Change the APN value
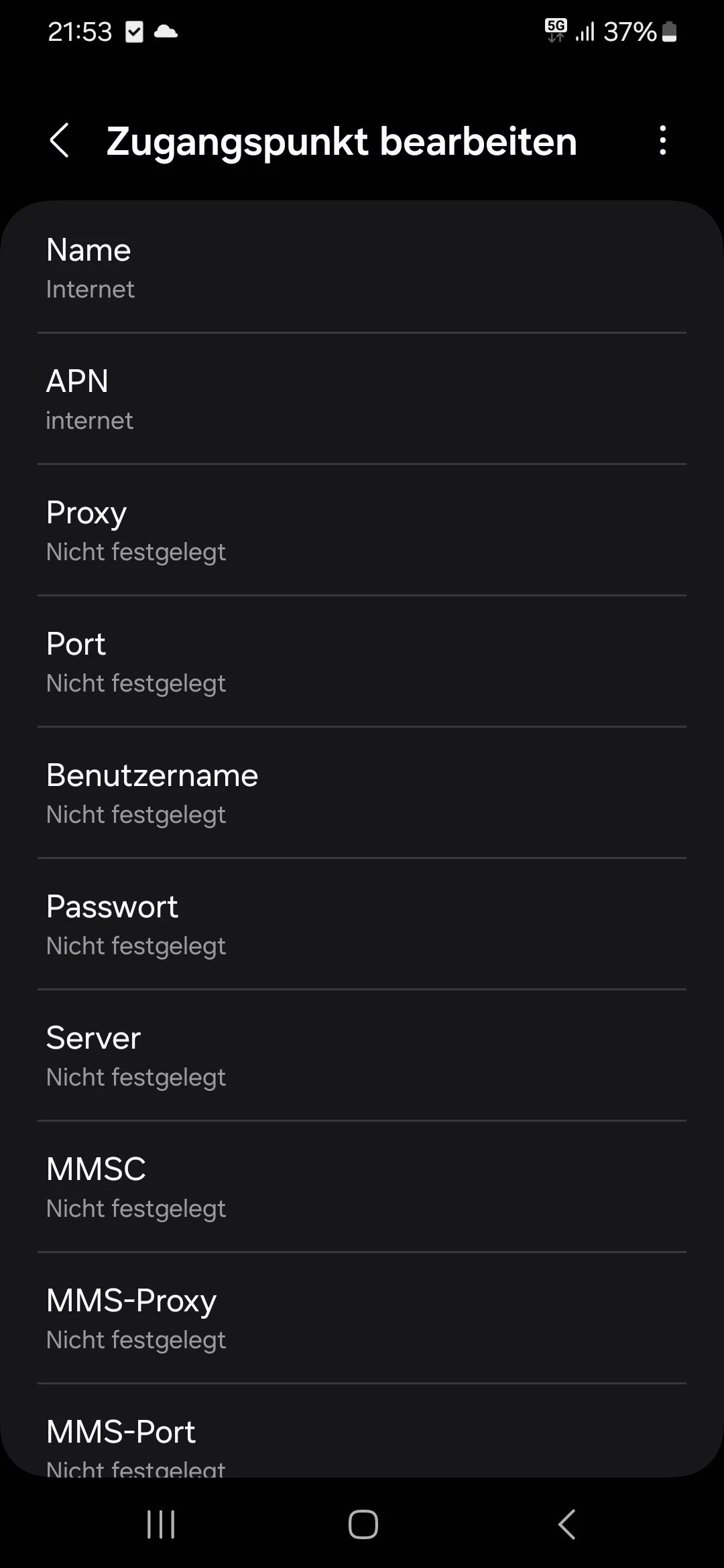Screen dimensions: 724x1568 (362, 399)
